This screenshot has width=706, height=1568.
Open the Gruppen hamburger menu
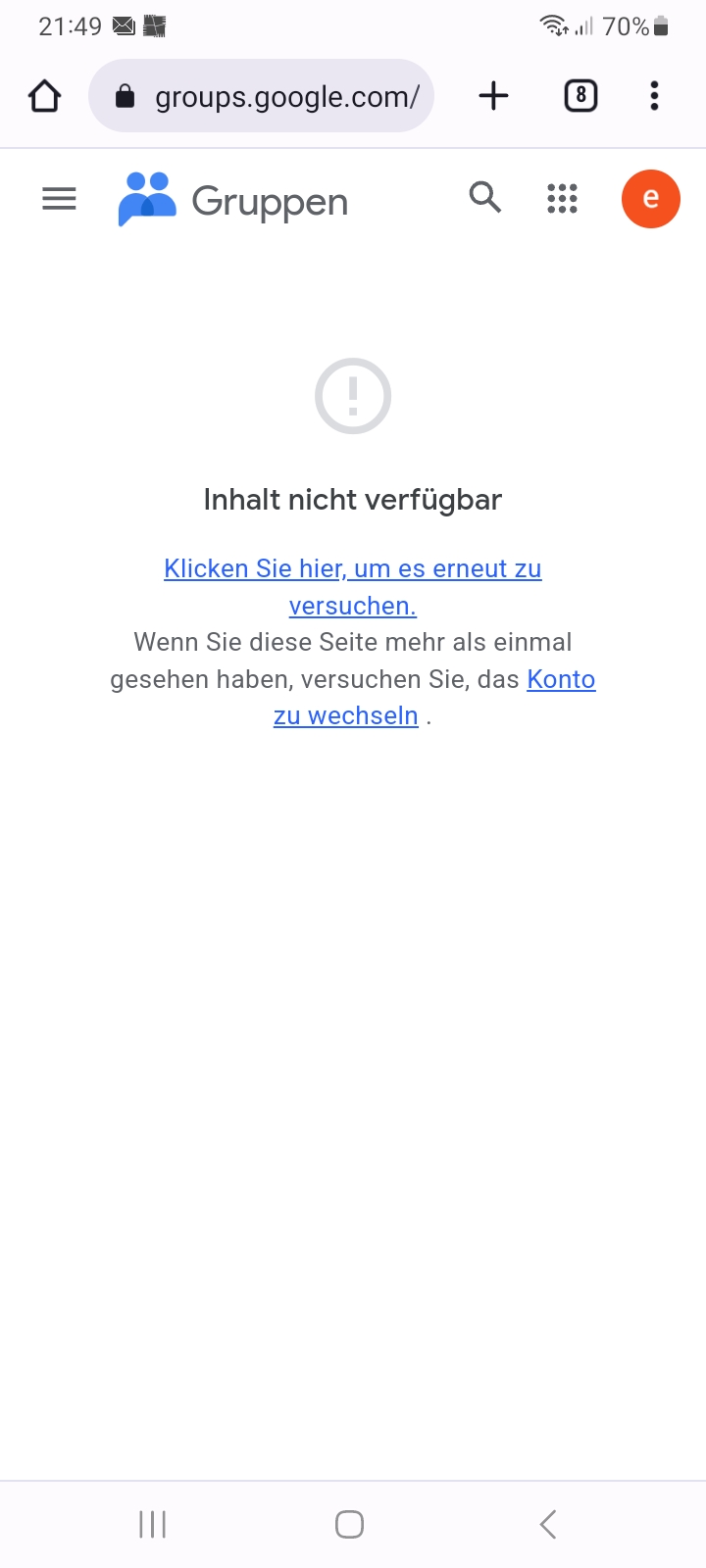point(59,199)
